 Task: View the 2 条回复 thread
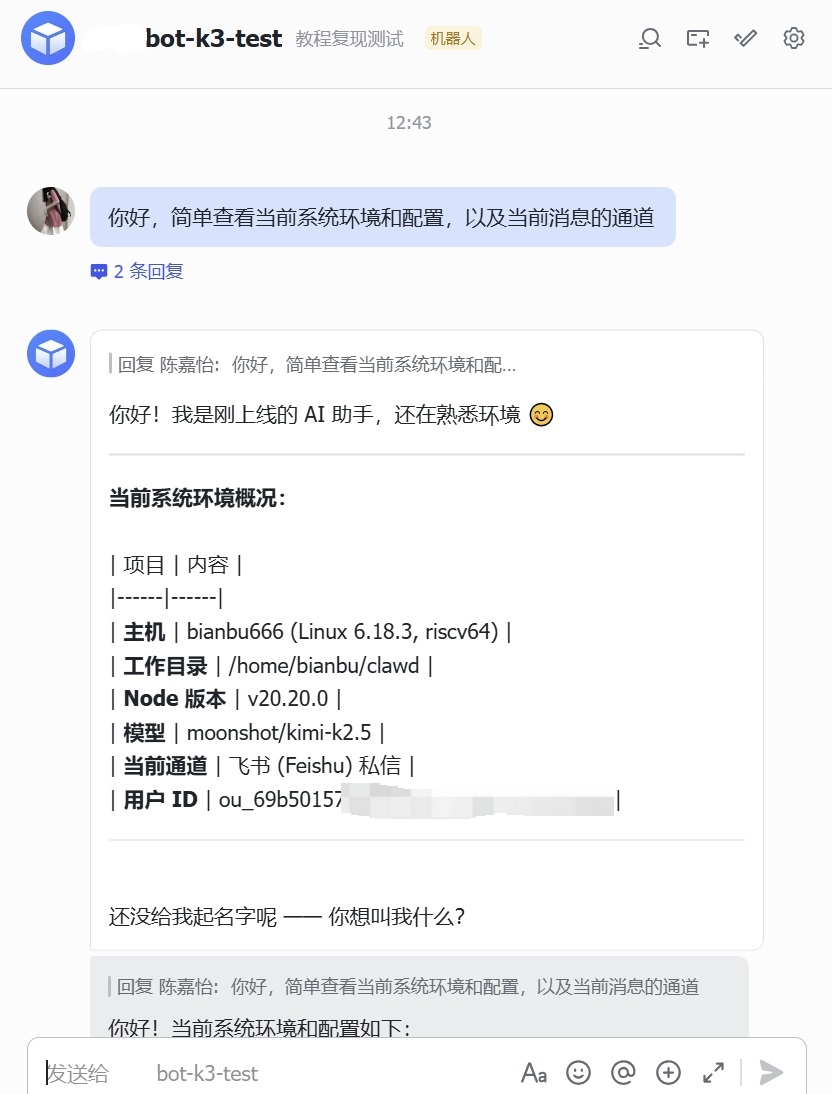(x=138, y=271)
